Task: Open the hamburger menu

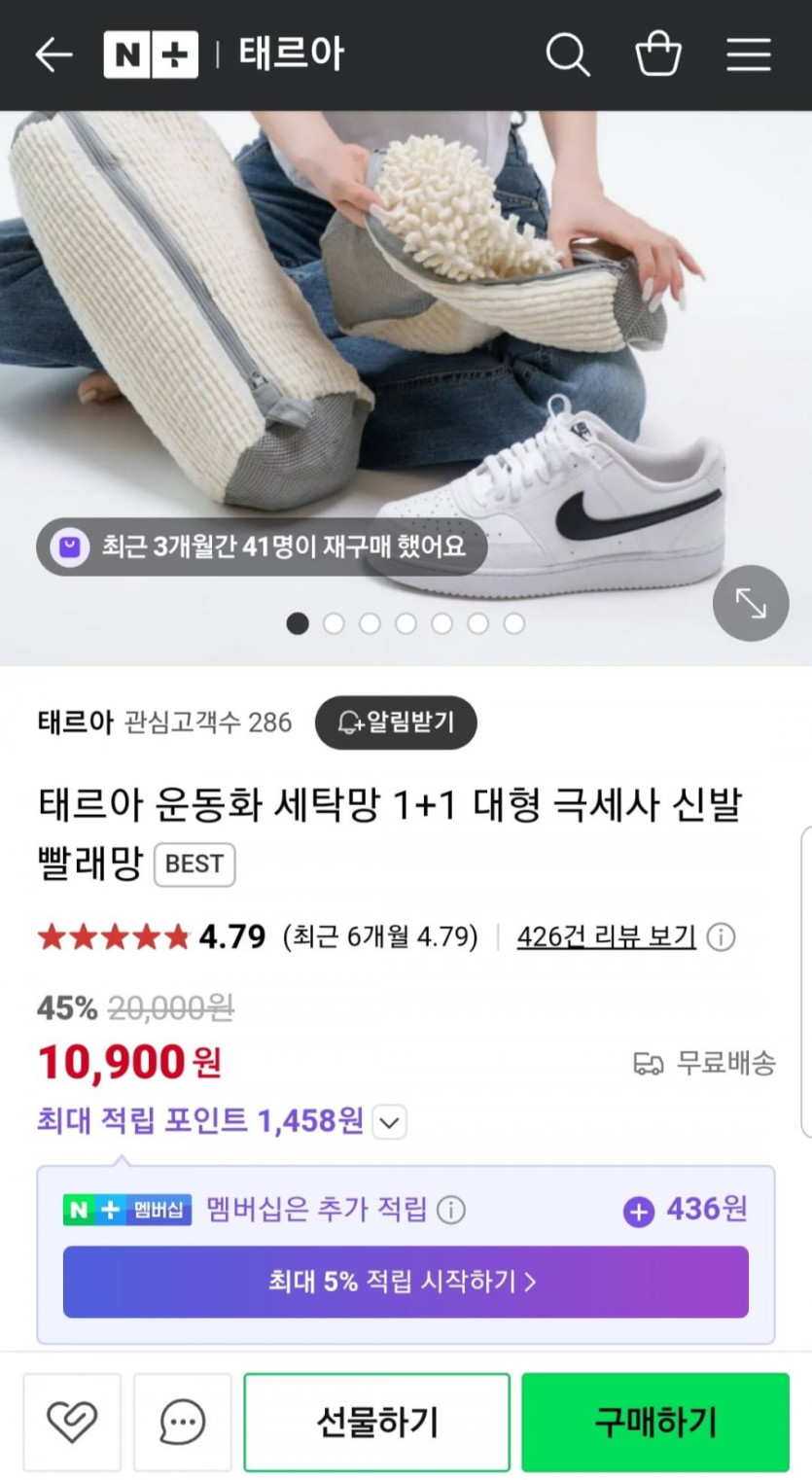Action: 749,54
